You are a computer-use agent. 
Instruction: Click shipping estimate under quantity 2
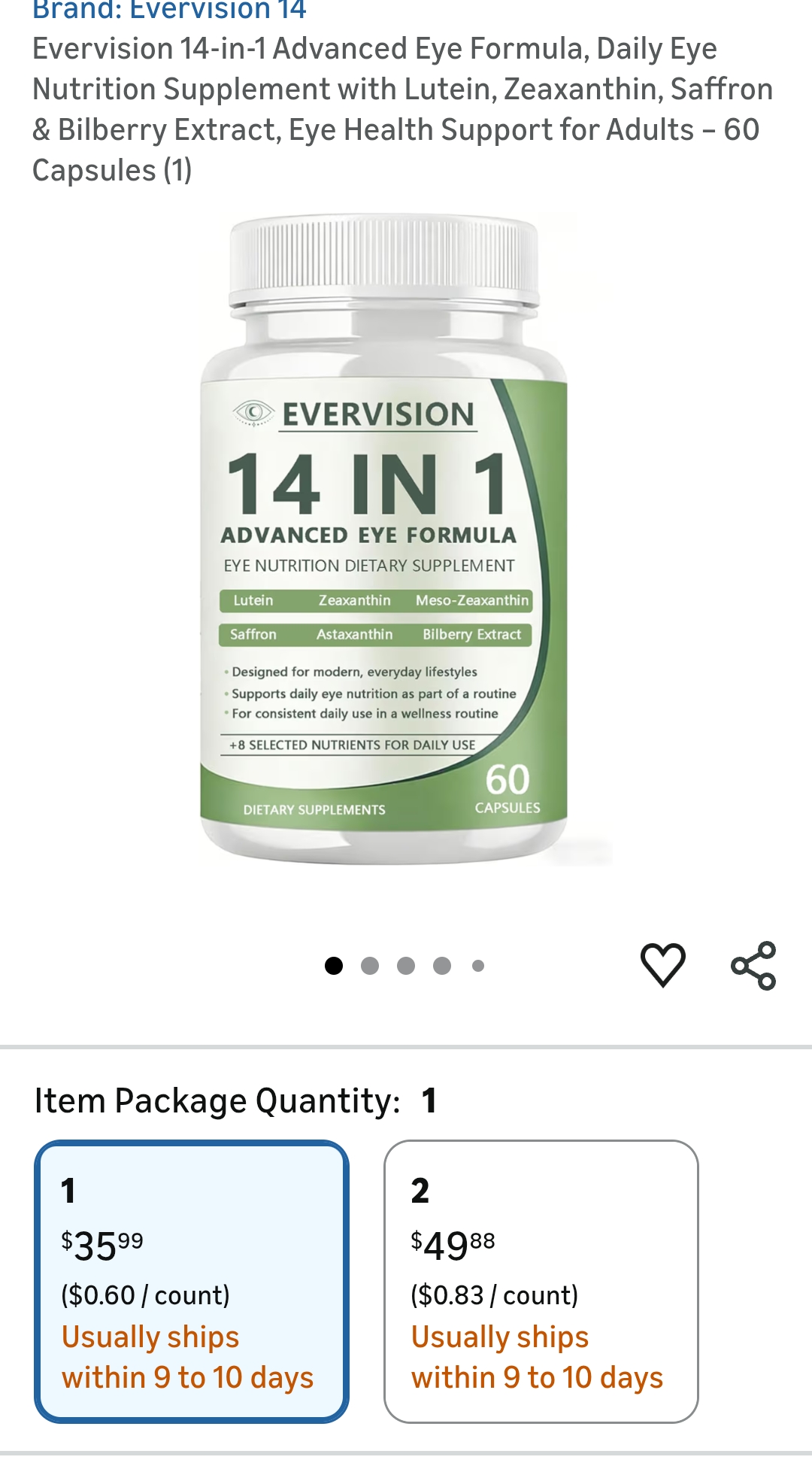(x=538, y=1358)
